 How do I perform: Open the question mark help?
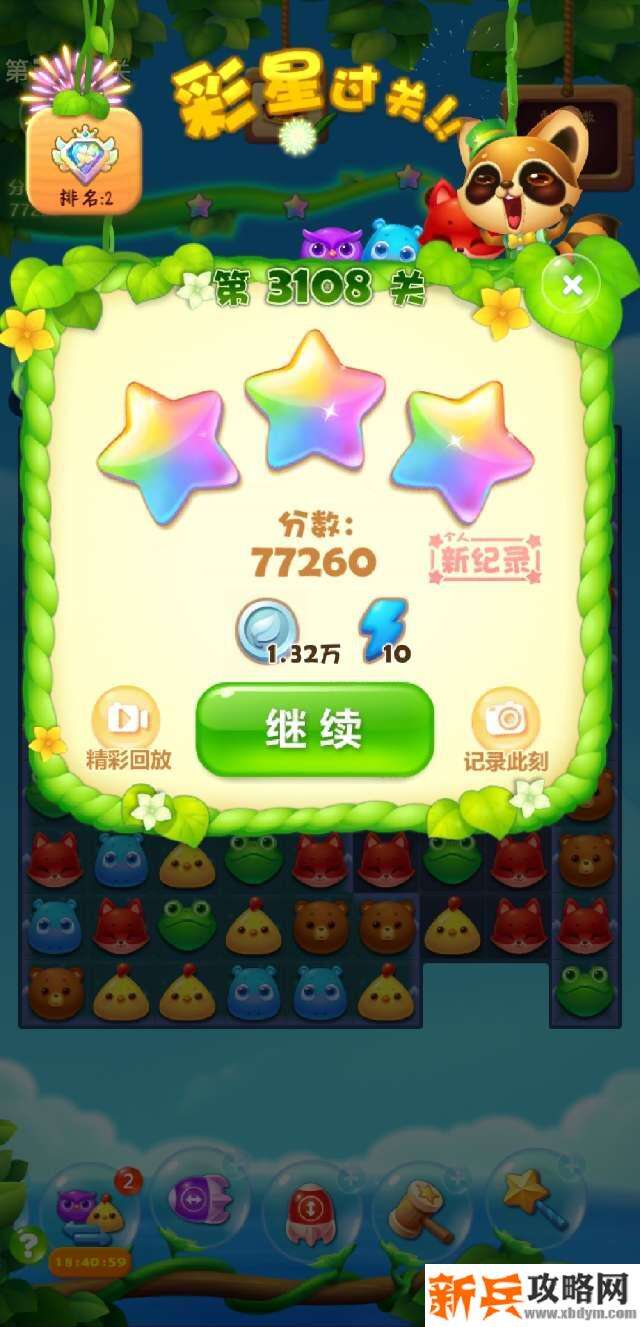click(28, 1245)
